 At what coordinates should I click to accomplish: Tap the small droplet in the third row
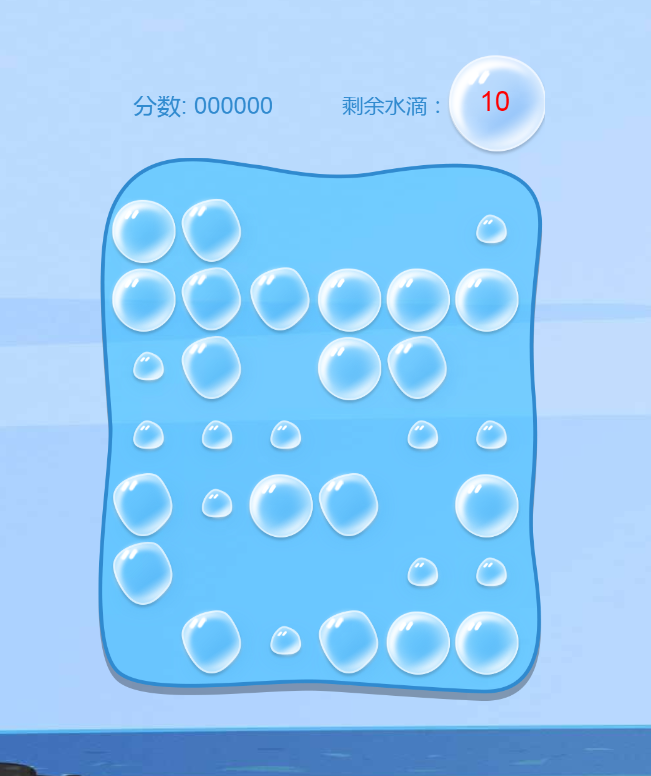[148, 367]
